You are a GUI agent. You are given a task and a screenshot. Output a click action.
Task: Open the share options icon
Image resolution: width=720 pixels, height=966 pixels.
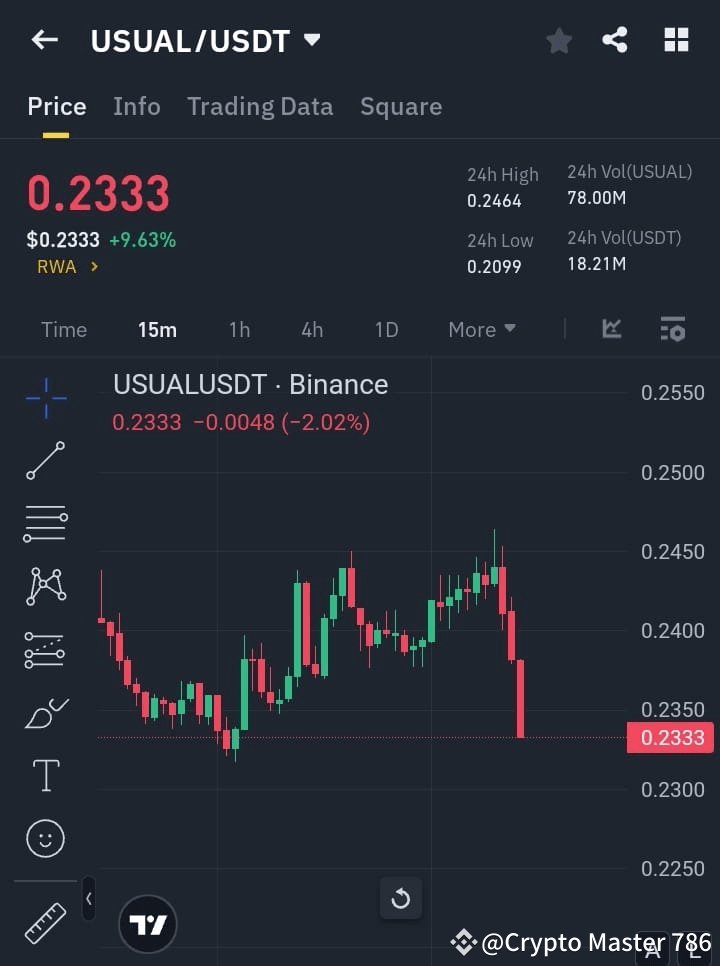click(617, 40)
